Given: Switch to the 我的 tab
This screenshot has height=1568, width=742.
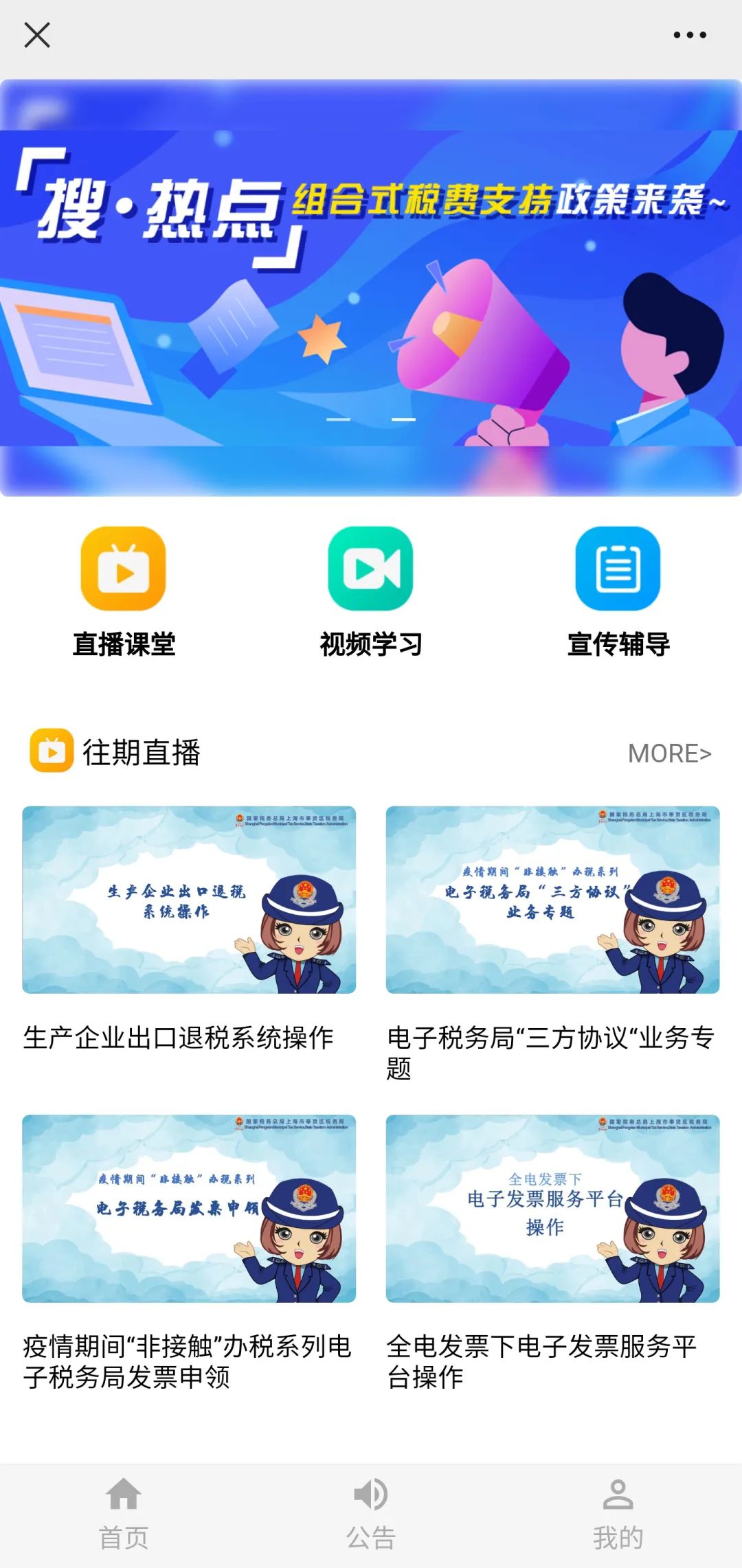Looking at the screenshot, I should click(618, 1514).
